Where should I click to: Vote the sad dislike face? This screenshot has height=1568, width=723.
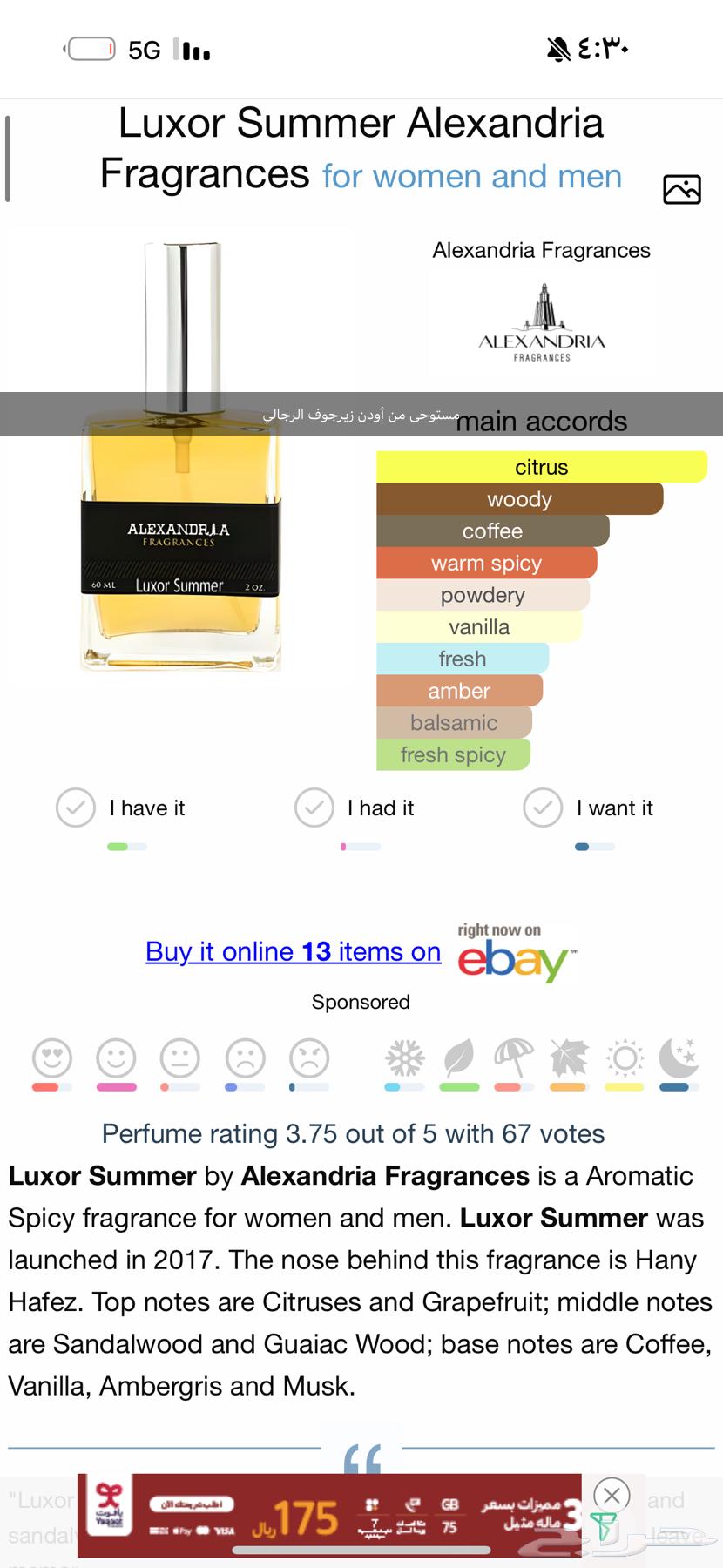[x=245, y=1058]
